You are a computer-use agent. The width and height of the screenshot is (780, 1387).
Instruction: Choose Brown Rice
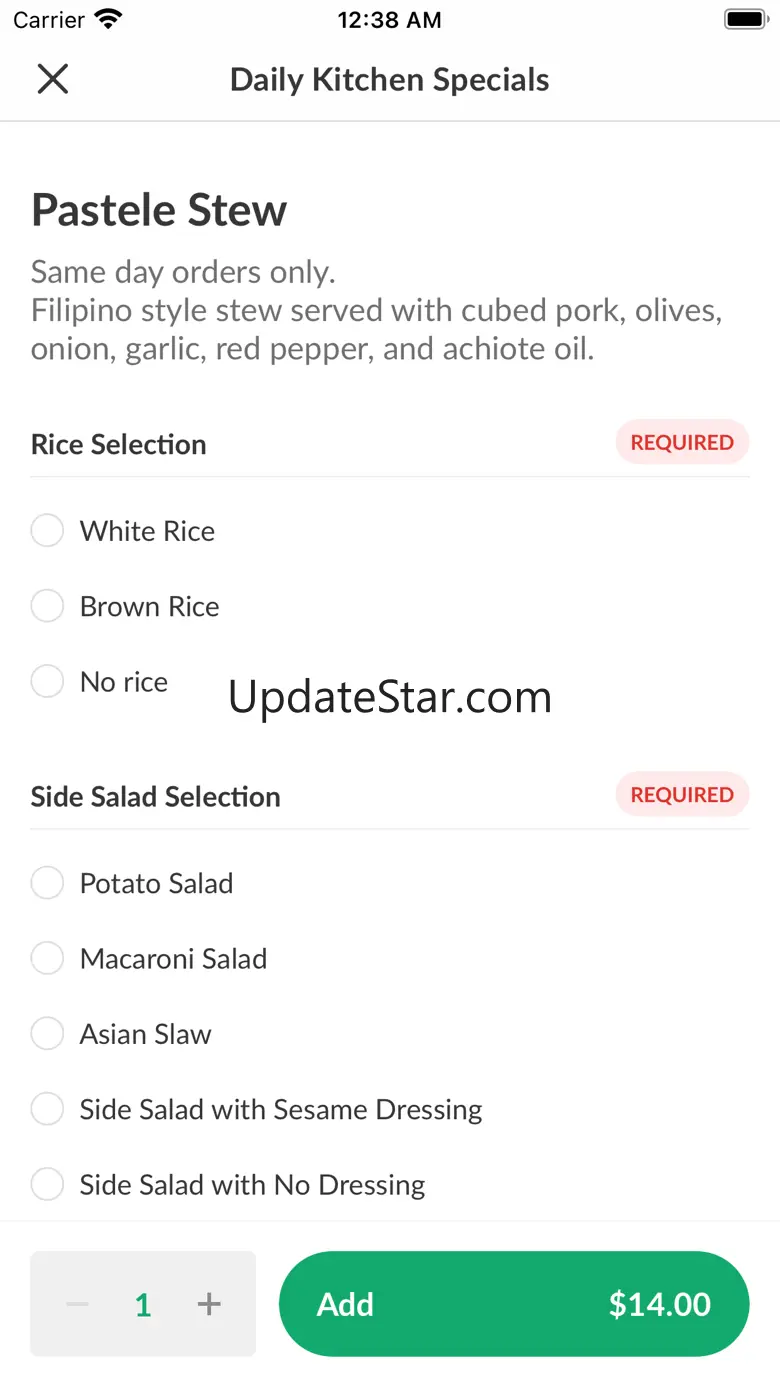[47, 606]
